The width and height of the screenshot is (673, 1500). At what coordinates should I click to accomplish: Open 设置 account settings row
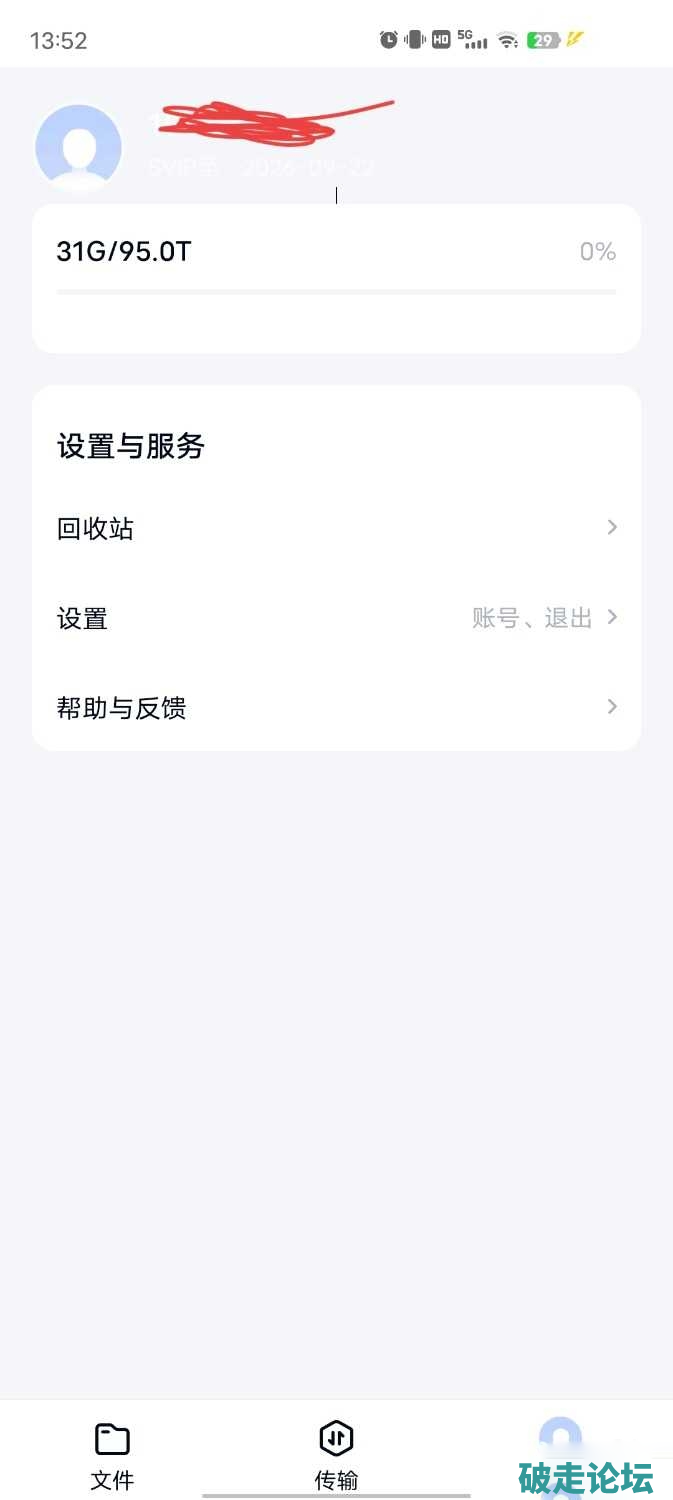coord(336,618)
